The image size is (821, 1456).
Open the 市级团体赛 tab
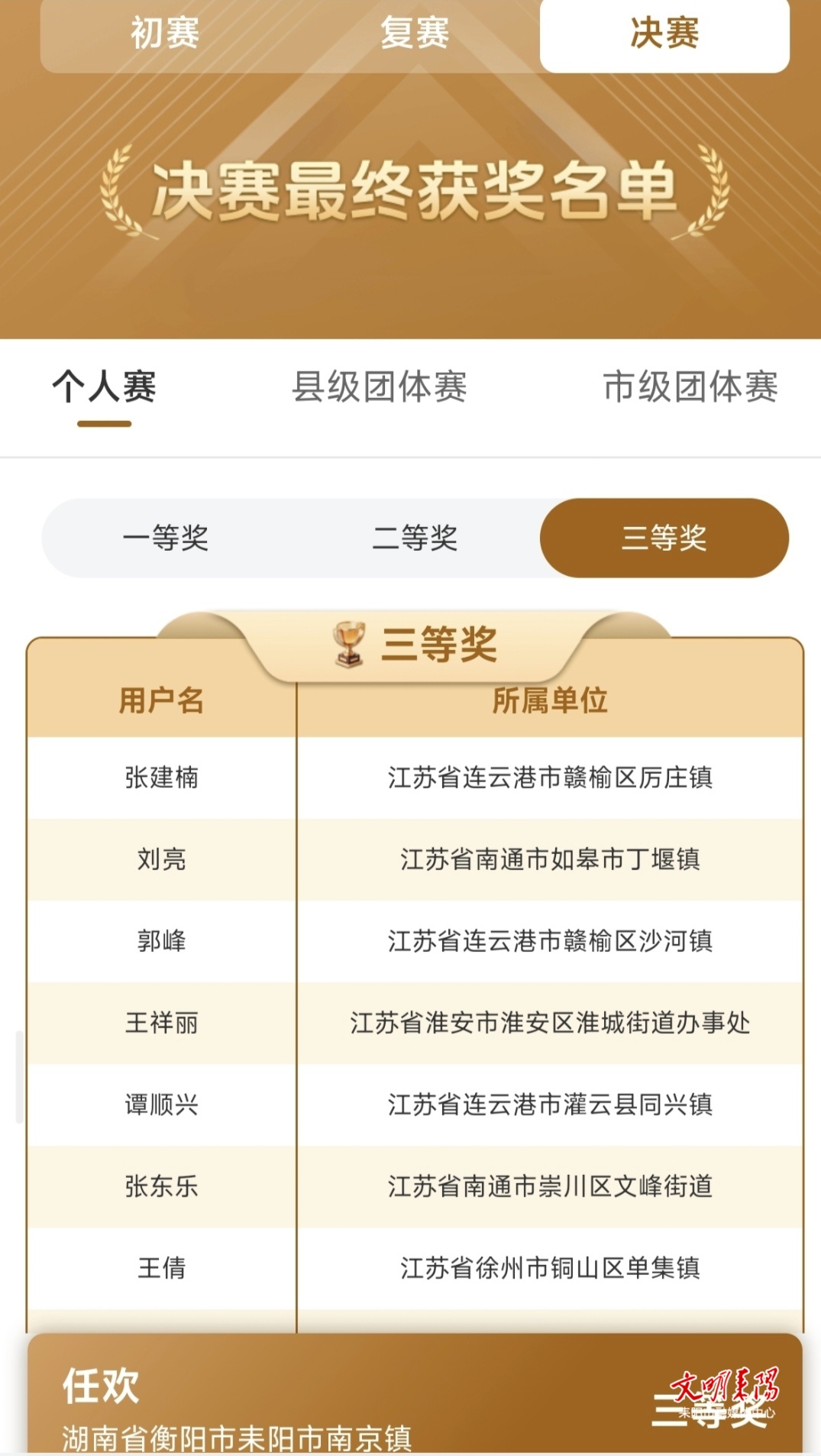[x=690, y=387]
